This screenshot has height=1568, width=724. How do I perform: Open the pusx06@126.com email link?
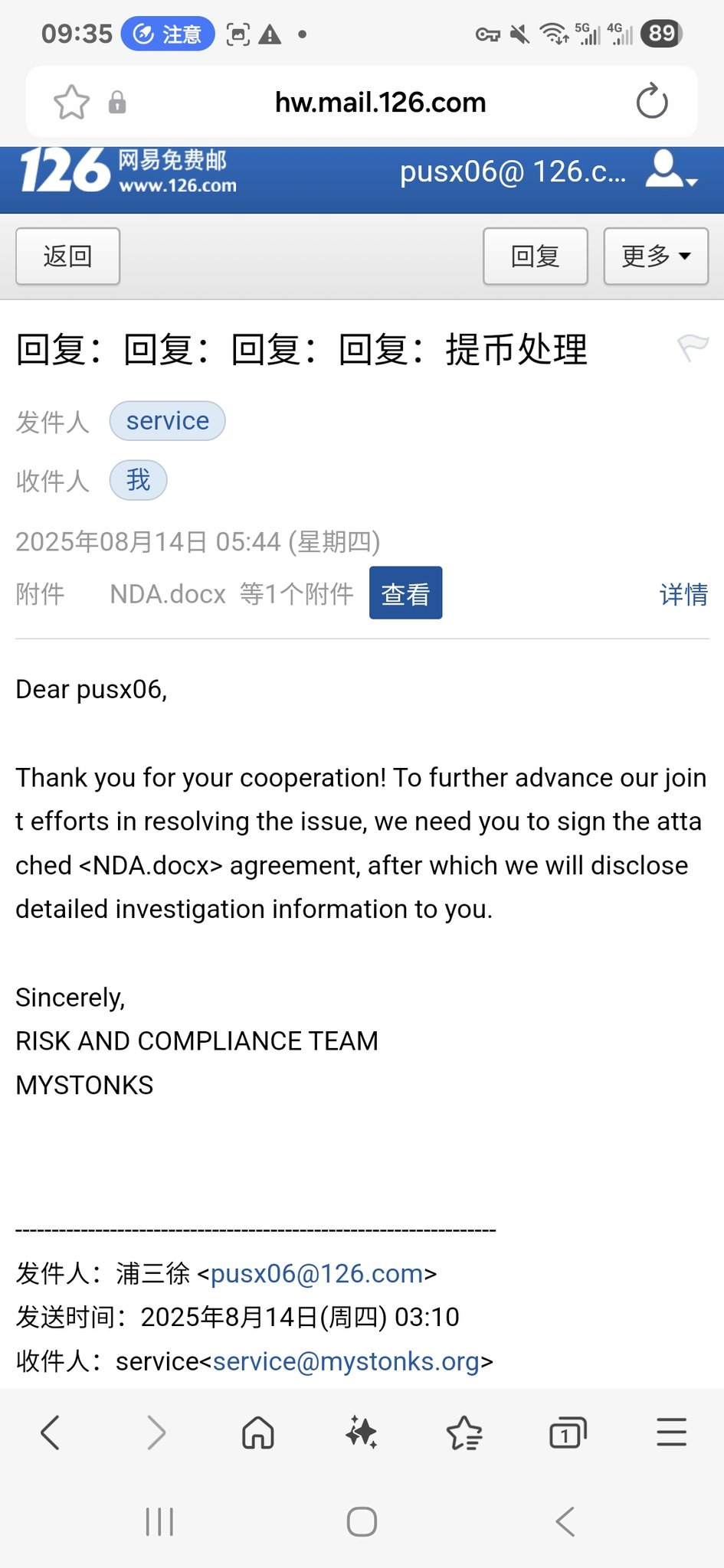click(x=316, y=1273)
